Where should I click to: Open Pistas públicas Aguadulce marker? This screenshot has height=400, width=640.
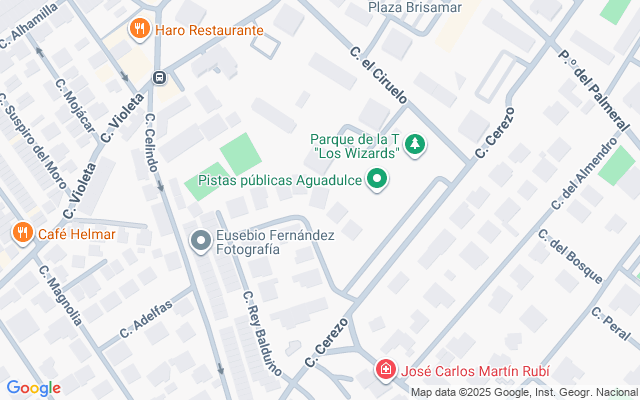pyautogui.click(x=377, y=180)
